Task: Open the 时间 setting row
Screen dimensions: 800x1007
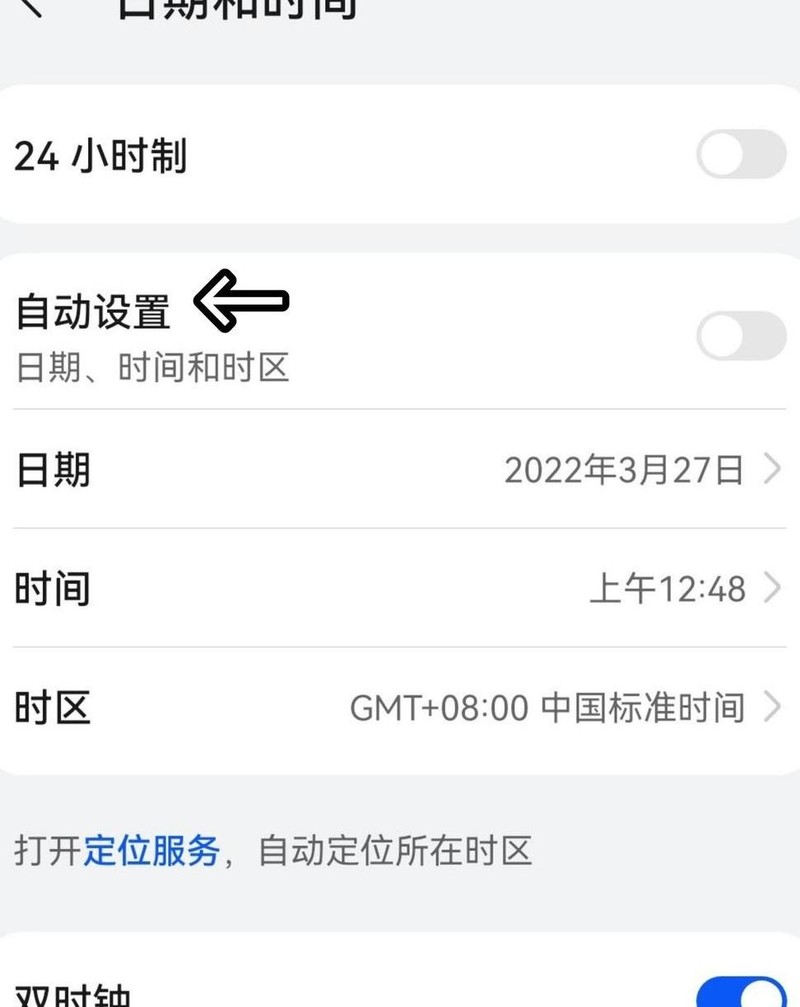Action: point(400,588)
